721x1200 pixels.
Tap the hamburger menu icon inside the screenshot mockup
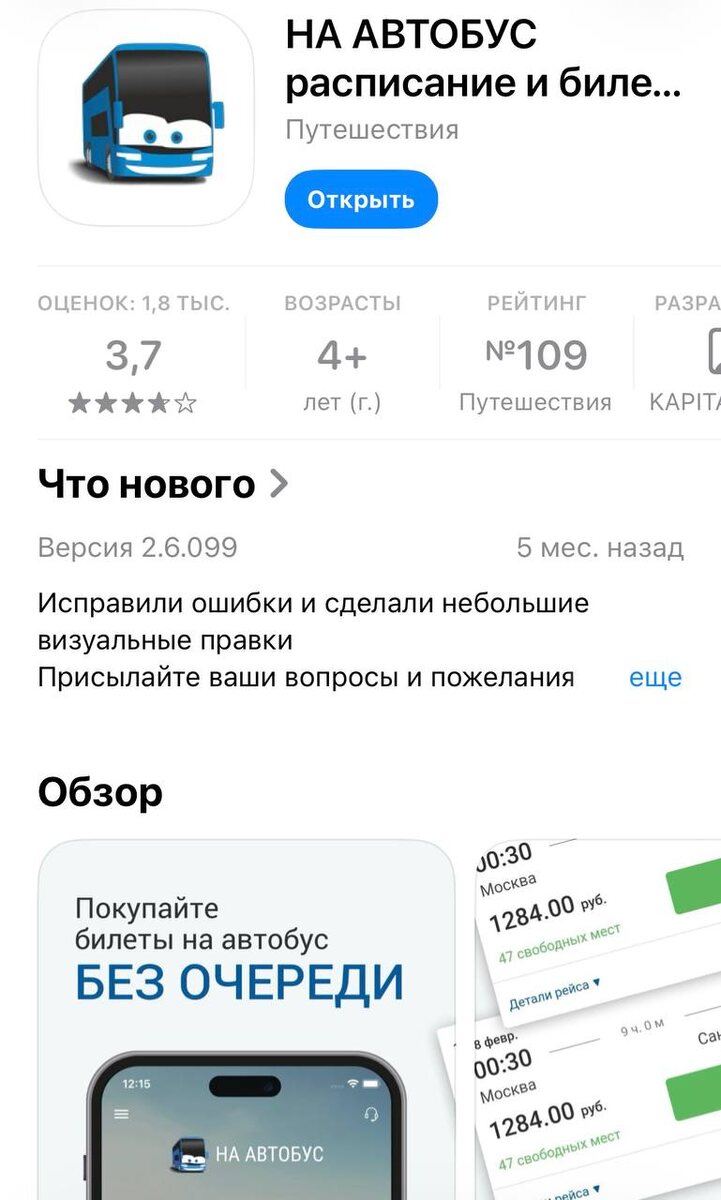119,1114
